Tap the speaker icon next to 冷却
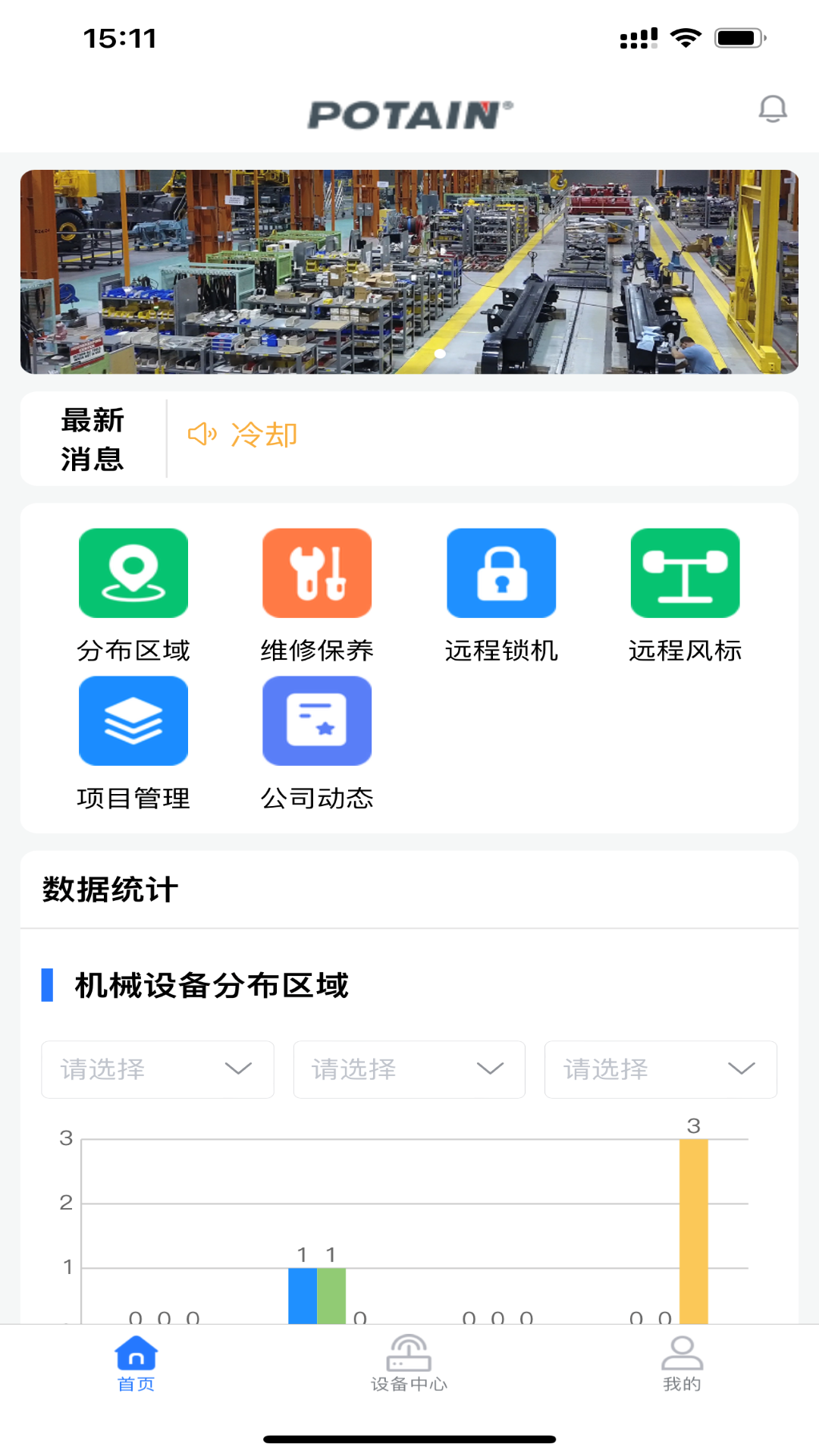Image resolution: width=819 pixels, height=1456 pixels. click(202, 434)
